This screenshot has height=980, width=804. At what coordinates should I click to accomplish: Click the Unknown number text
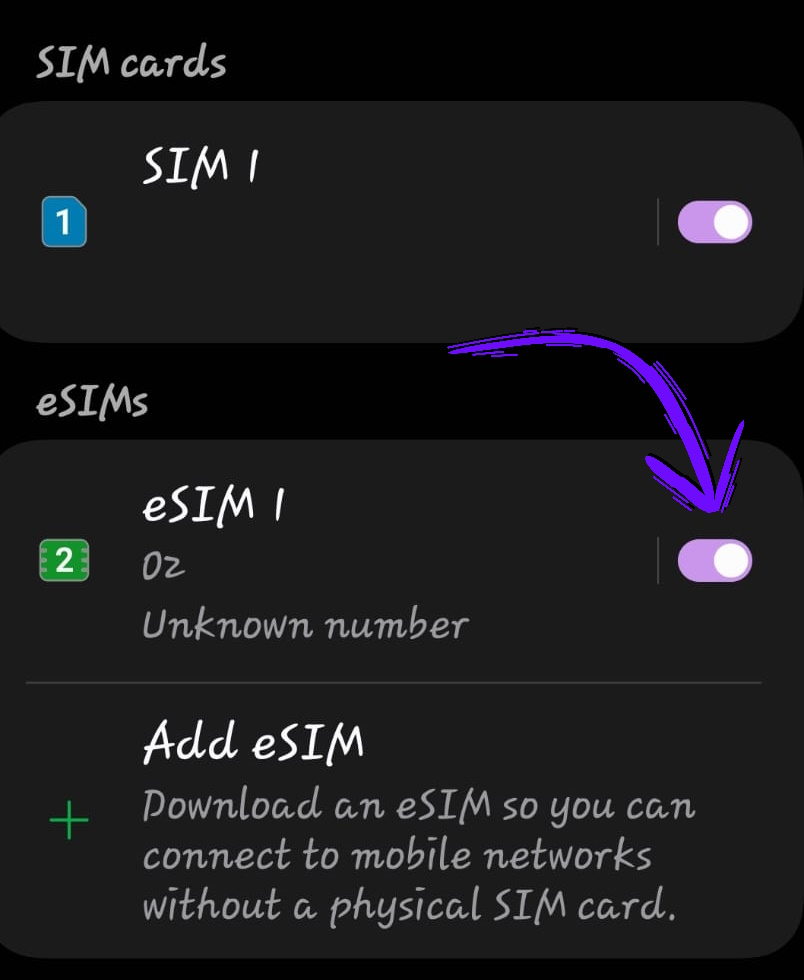306,624
